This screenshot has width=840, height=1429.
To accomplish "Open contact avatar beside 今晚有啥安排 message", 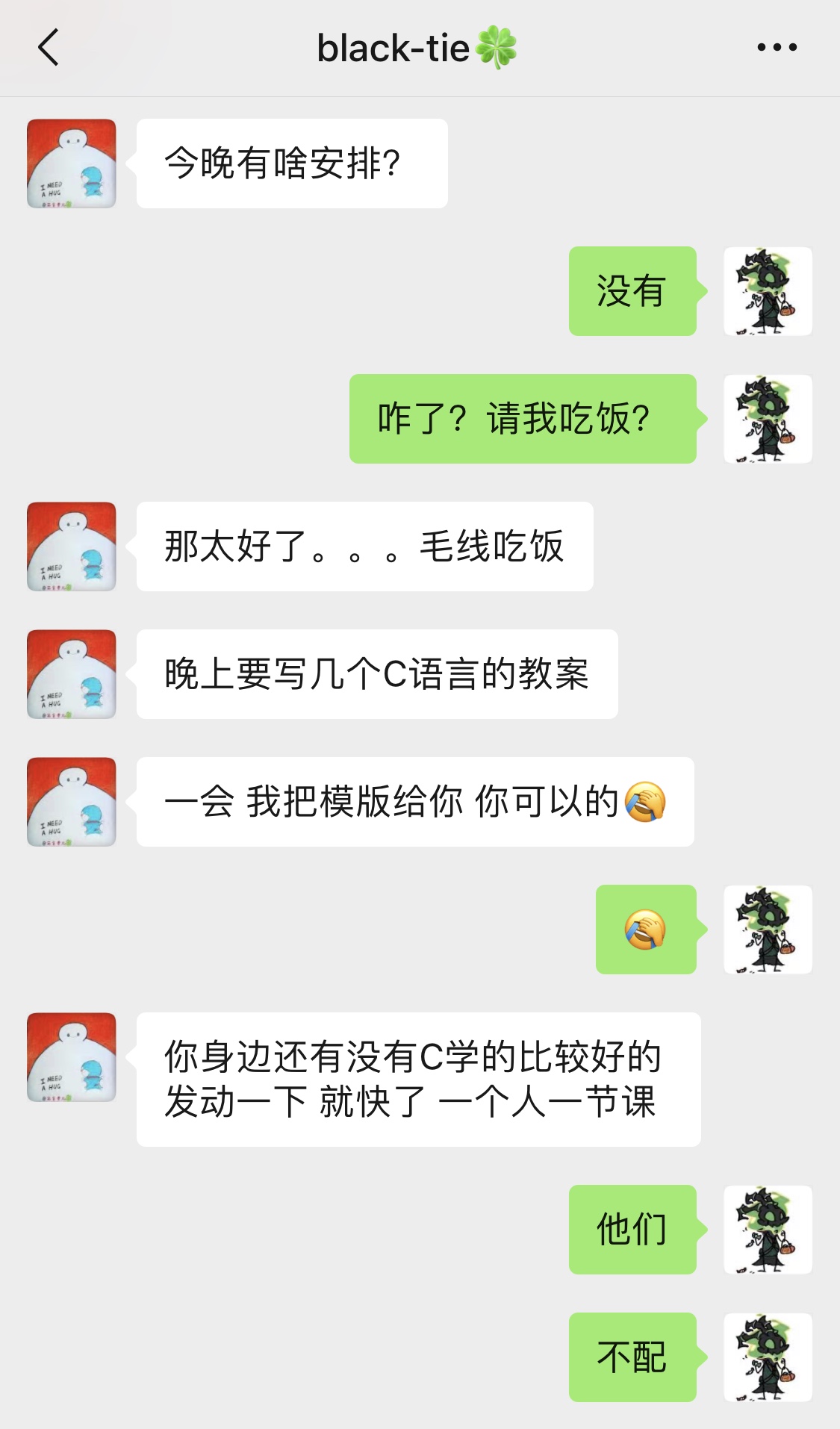I will click(72, 164).
